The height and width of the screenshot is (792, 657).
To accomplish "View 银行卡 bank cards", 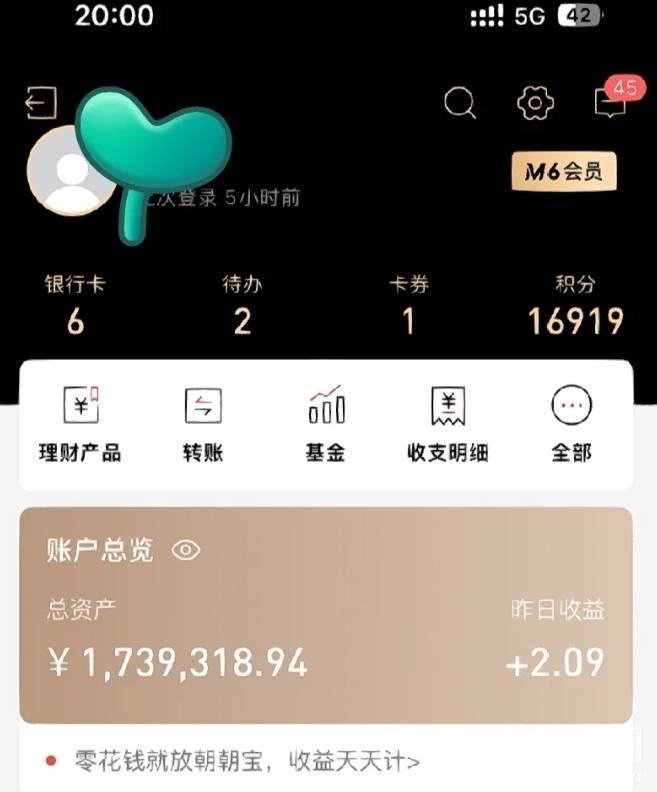I will coord(75,305).
